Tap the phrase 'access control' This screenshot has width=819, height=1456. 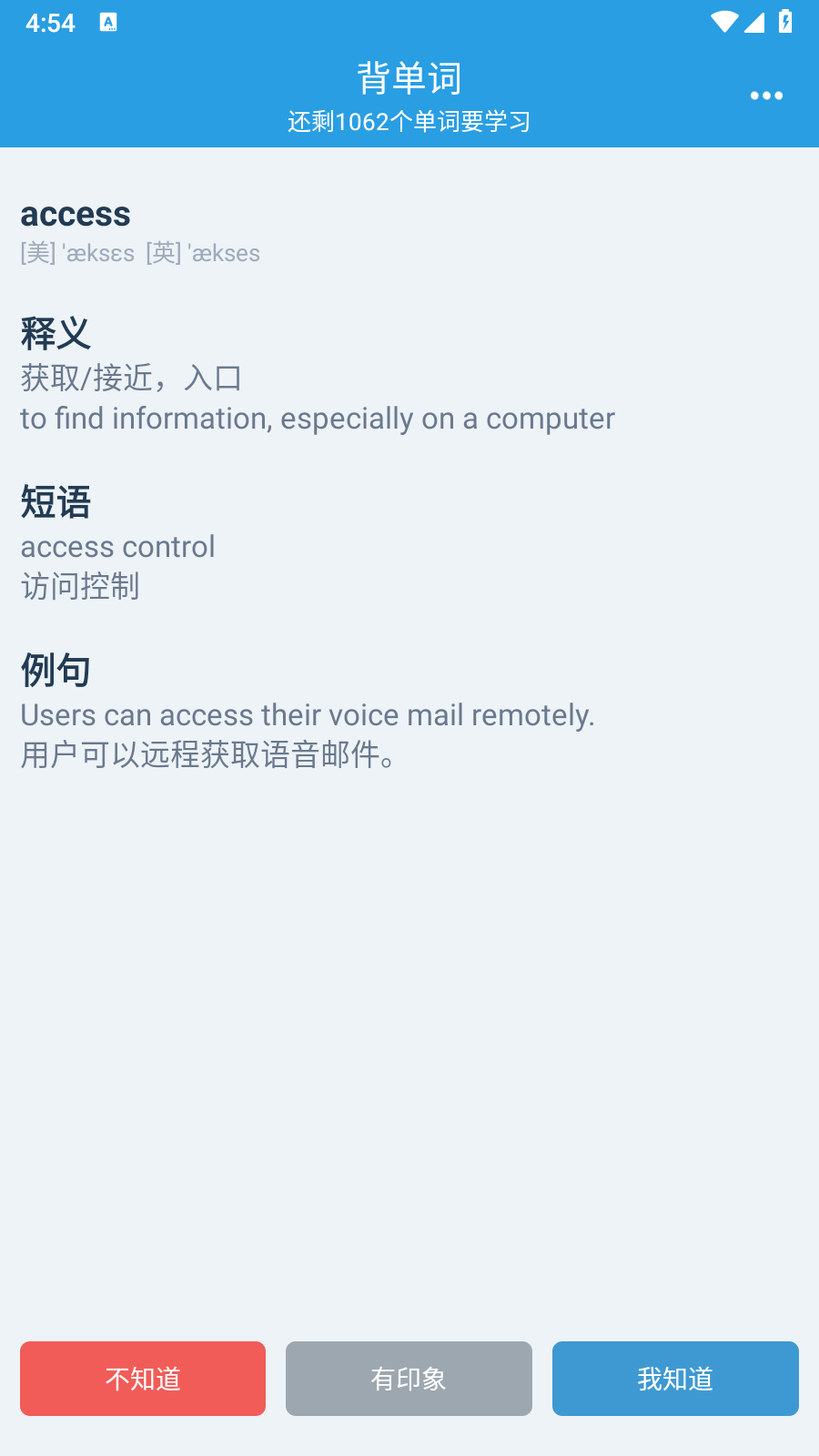(x=117, y=546)
